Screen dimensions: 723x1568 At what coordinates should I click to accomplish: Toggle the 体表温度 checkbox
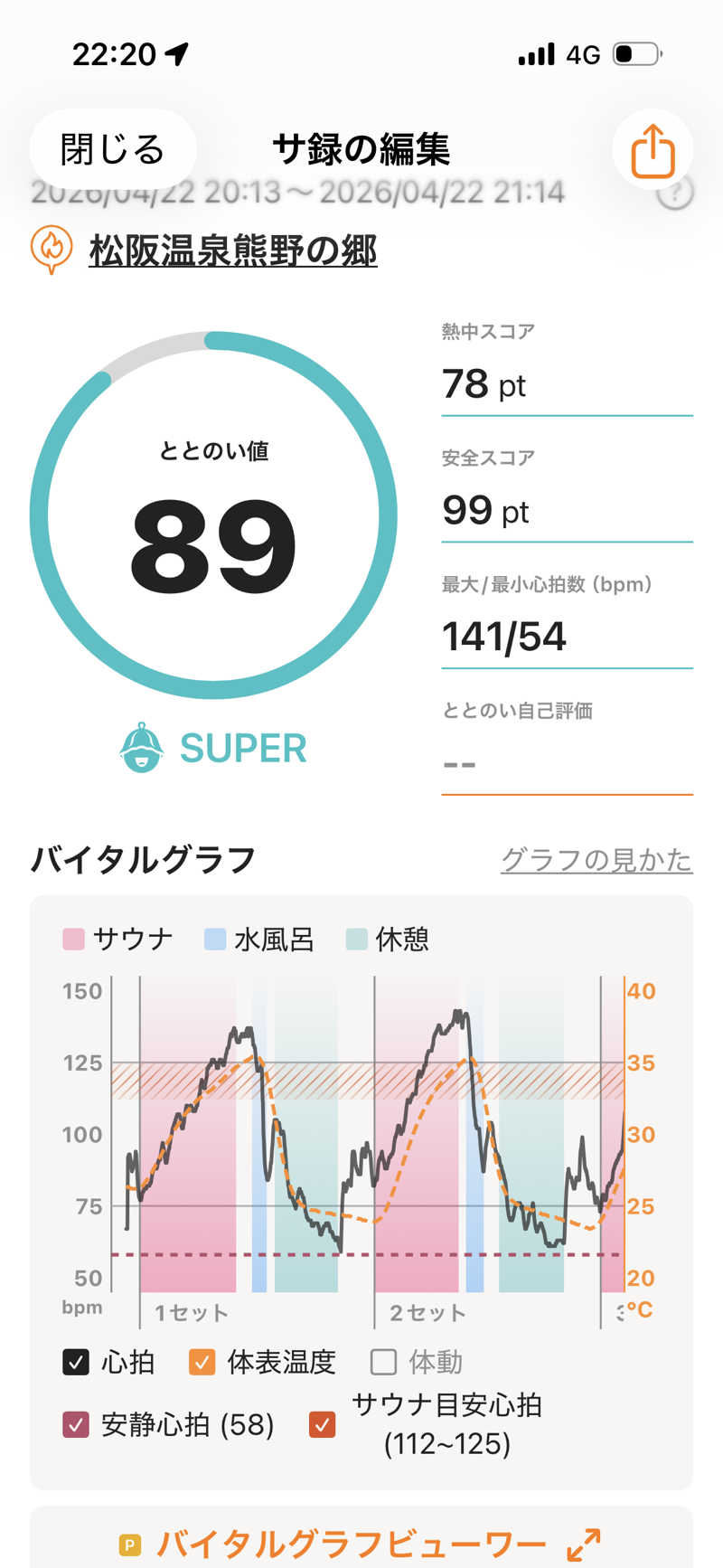(202, 1362)
